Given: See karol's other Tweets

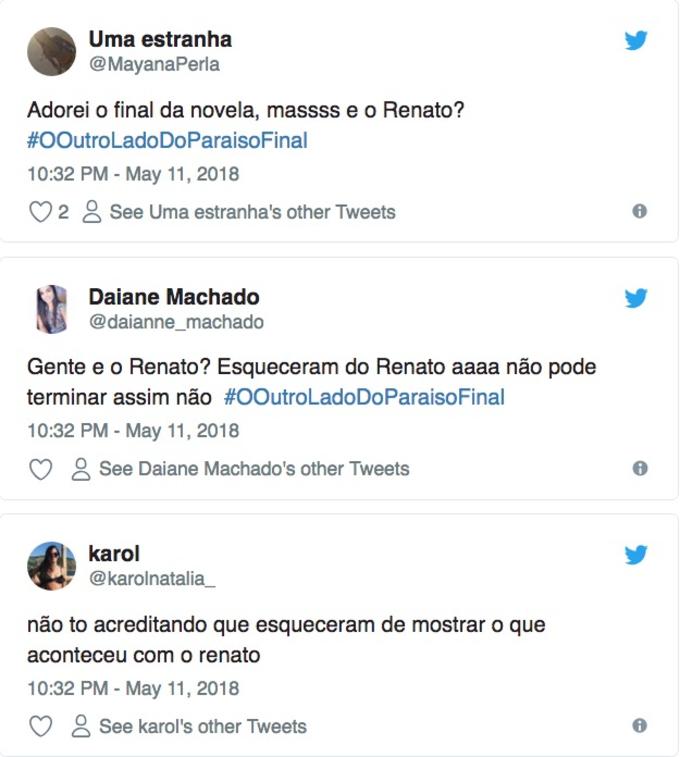Looking at the screenshot, I should pos(191,727).
